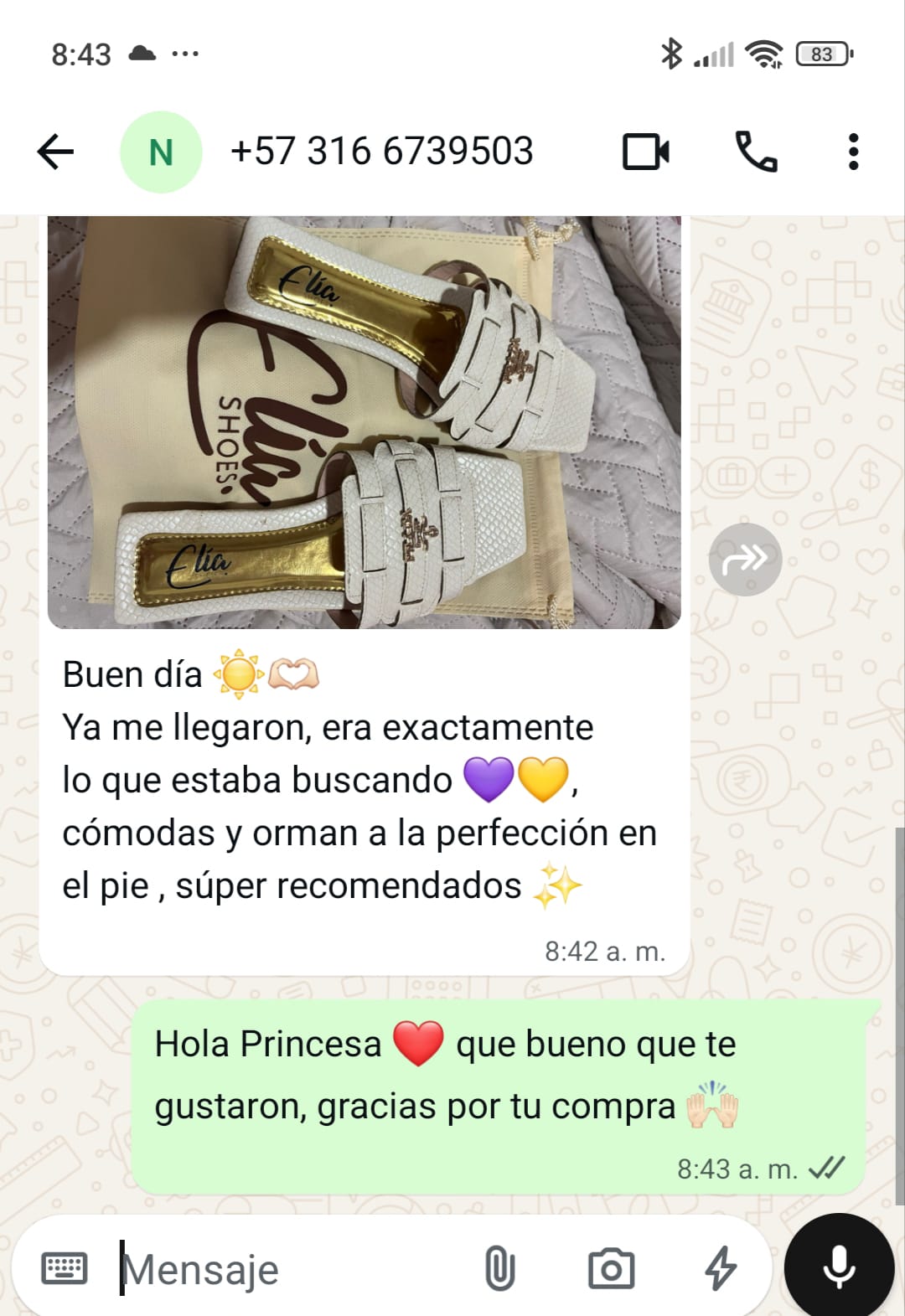The height and width of the screenshot is (1316, 905).
Task: Open the camera from the message bar
Action: [611, 1269]
